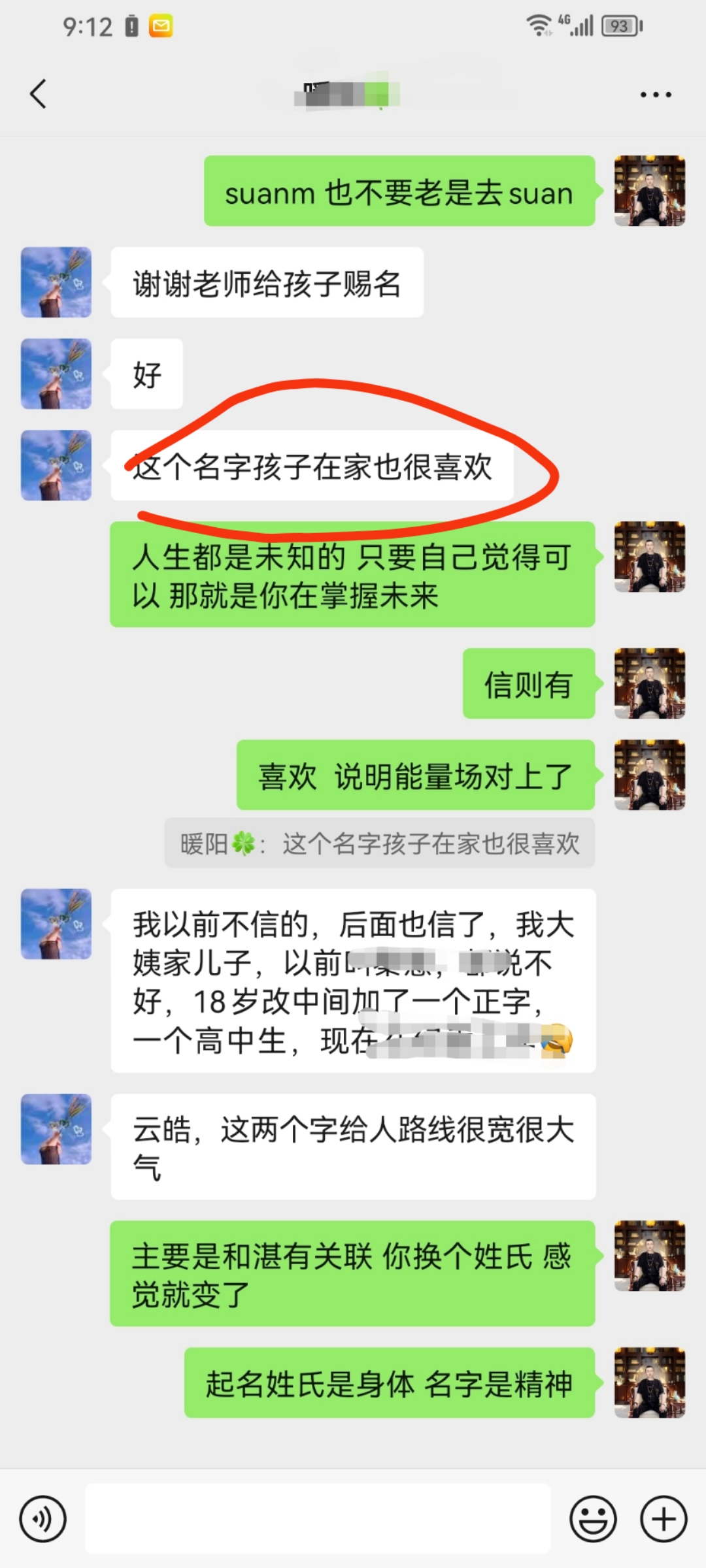The image size is (706, 1568).
Task: Open chat details via three-dot menu
Action: pos(655,95)
